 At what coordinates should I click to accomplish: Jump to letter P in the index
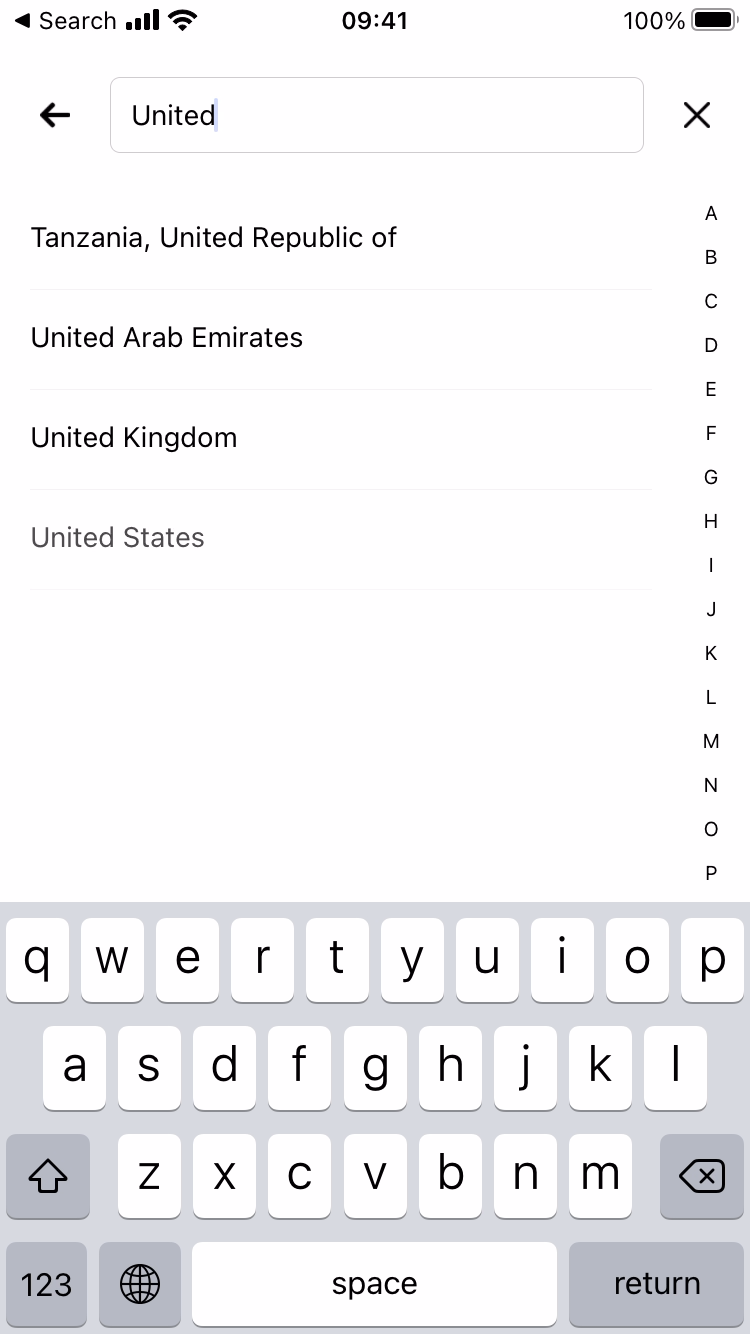tap(711, 873)
